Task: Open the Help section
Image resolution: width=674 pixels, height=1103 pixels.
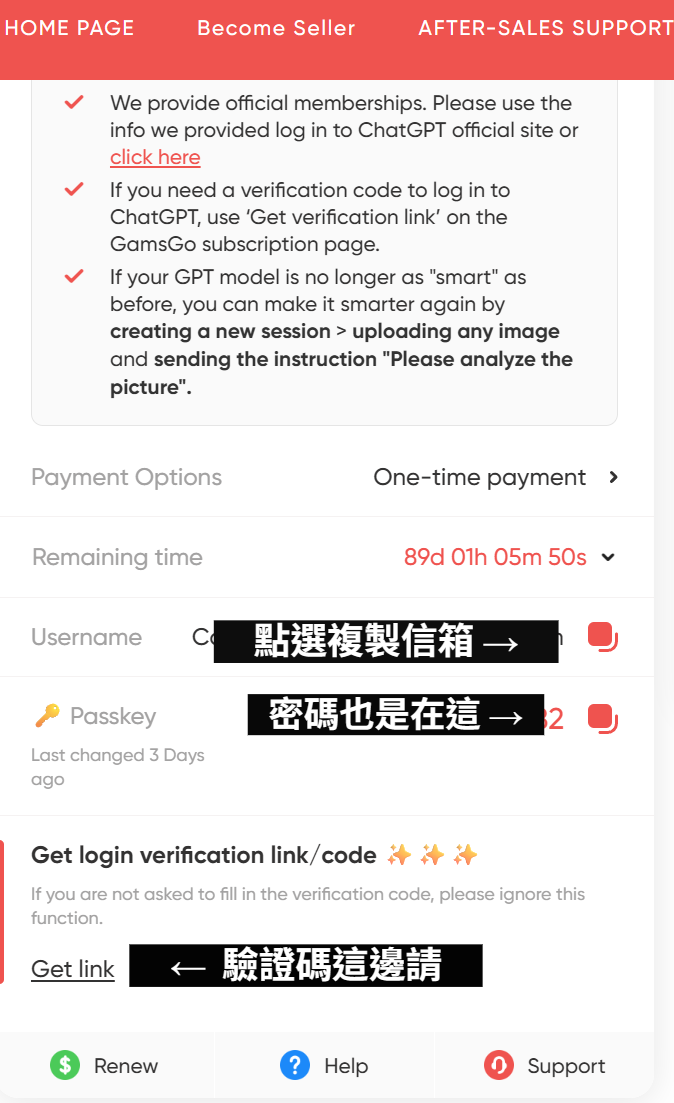Action: point(325,1066)
